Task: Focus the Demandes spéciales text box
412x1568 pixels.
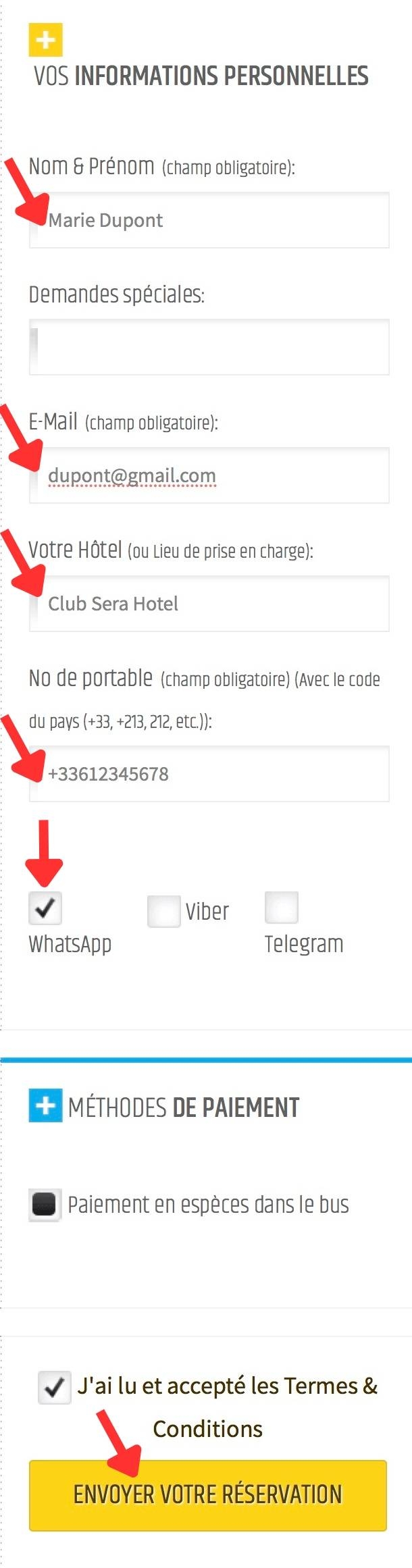Action: coord(209,347)
